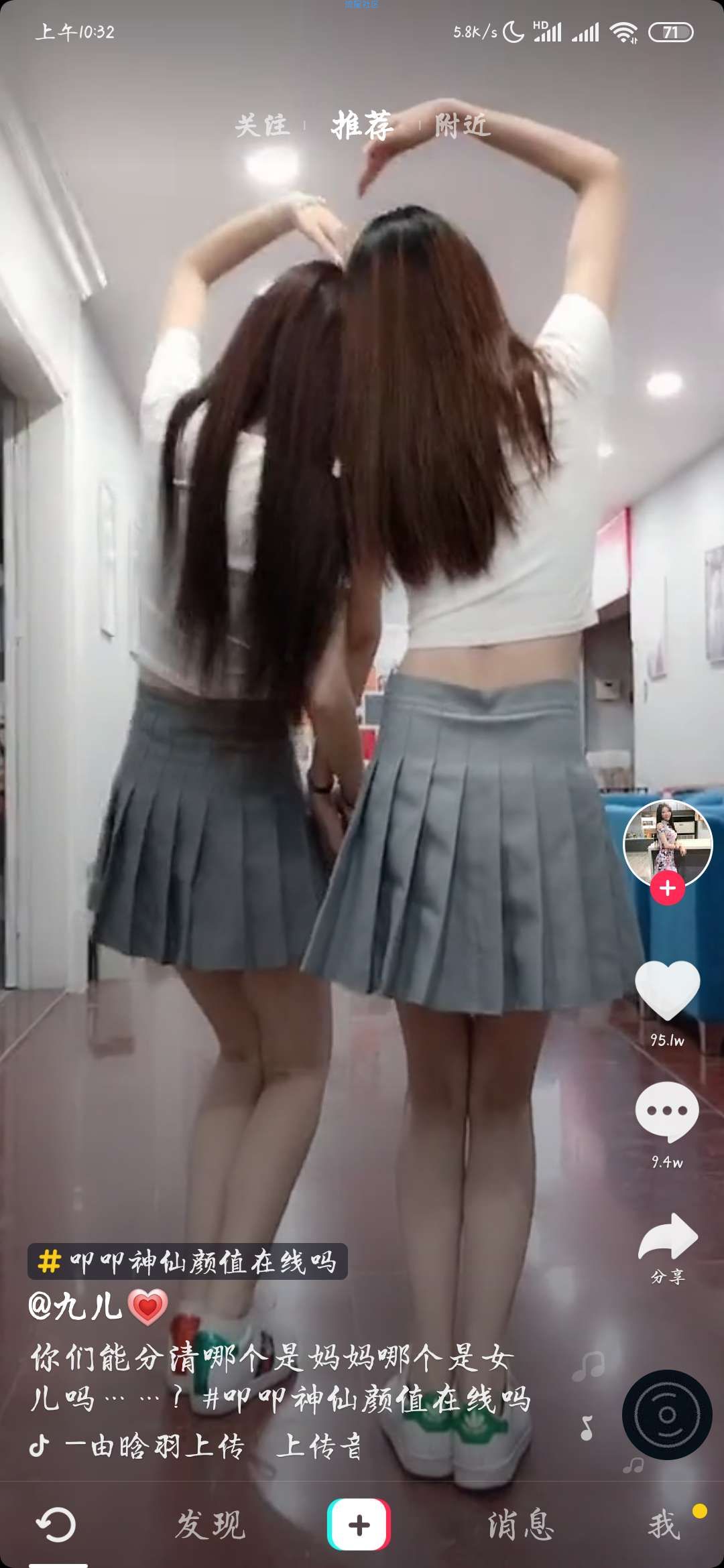The height and width of the screenshot is (1568, 724).
Task: Select the 推荐 tab
Action: (x=362, y=125)
